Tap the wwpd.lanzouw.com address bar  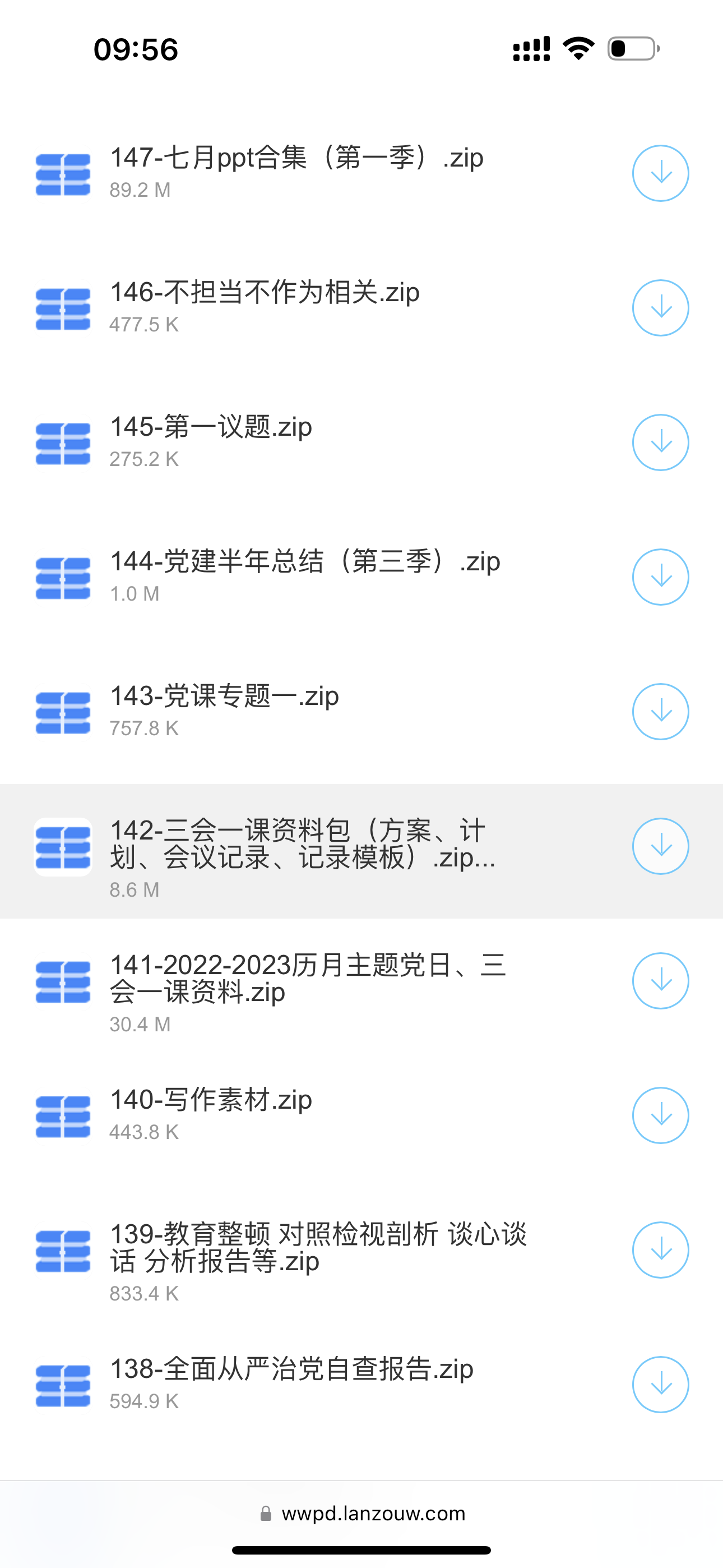pos(362,1513)
